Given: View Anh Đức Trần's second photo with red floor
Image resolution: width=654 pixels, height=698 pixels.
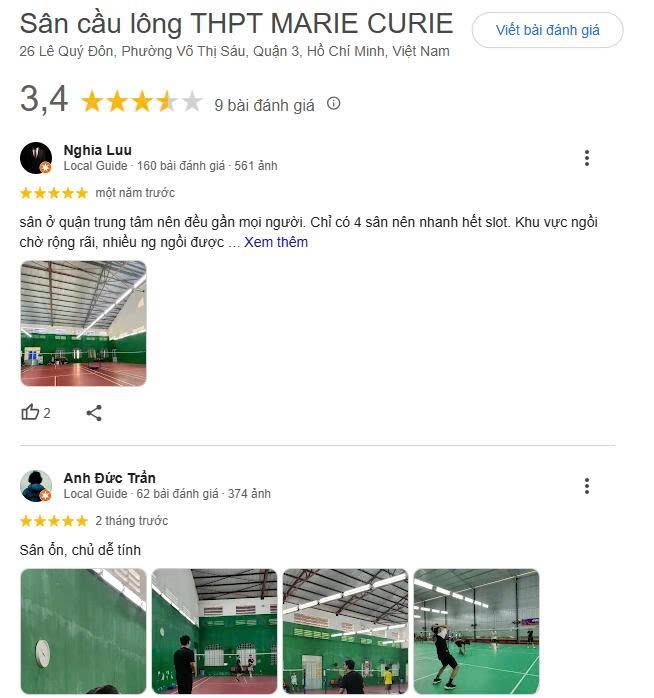Looking at the screenshot, I should pos(214,631).
